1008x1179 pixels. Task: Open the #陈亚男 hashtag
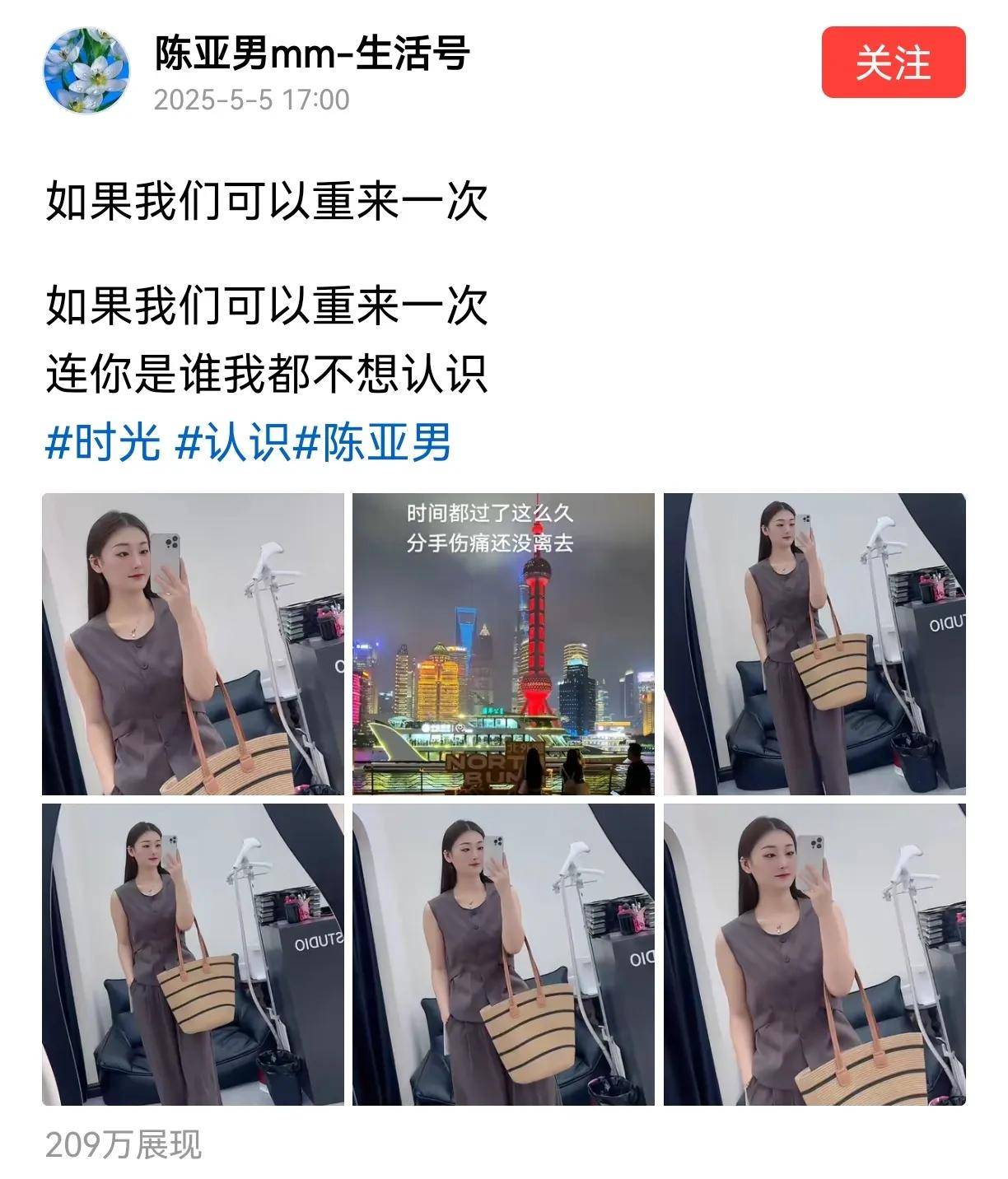coord(372,442)
